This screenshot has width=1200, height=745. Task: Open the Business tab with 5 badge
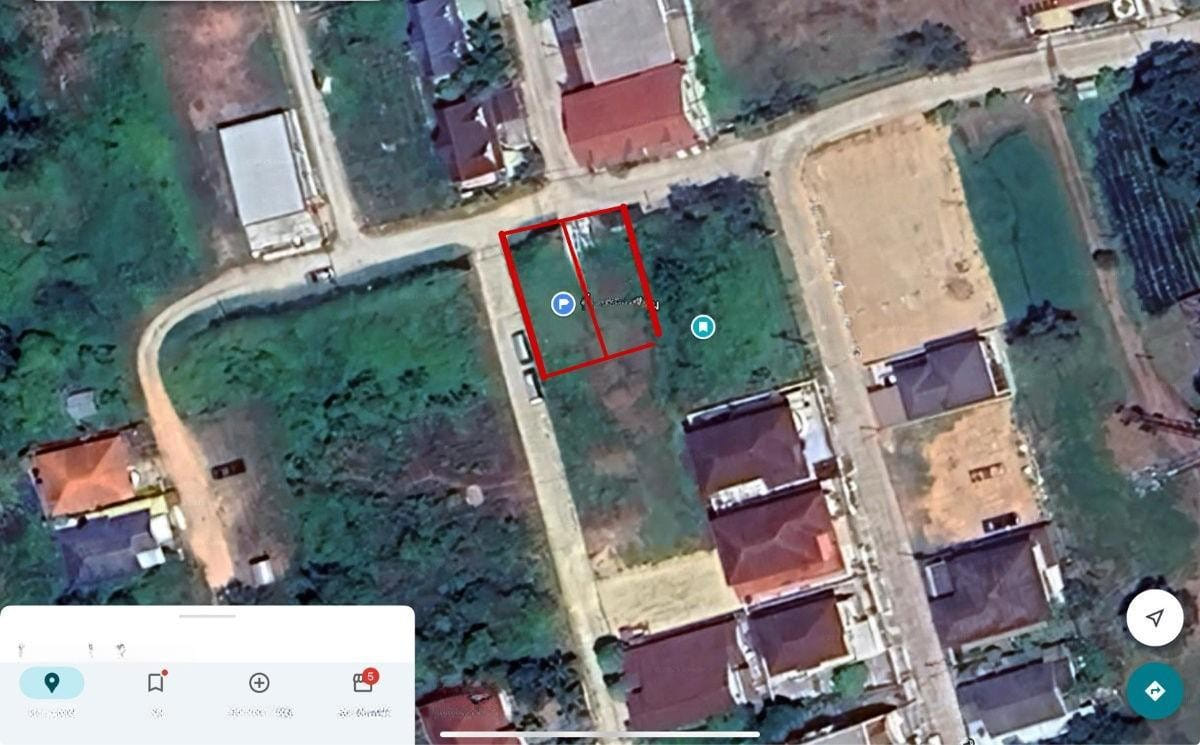363,683
